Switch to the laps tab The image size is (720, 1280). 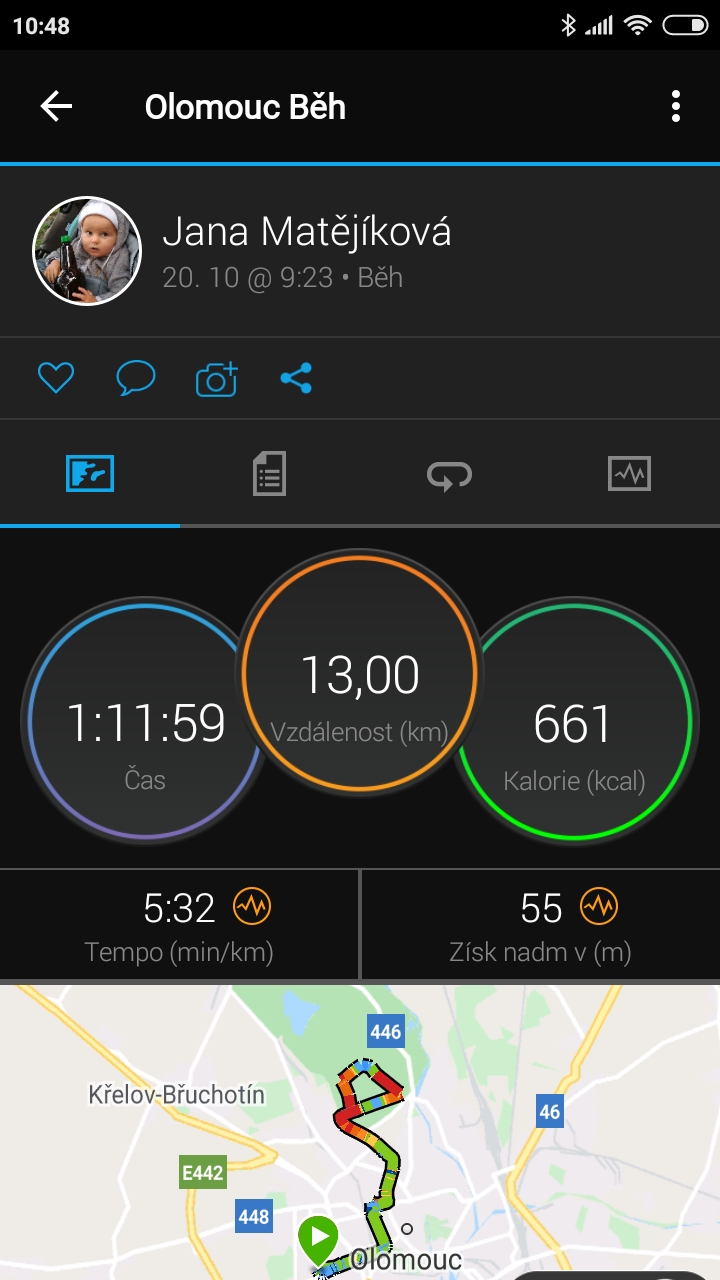pos(450,474)
